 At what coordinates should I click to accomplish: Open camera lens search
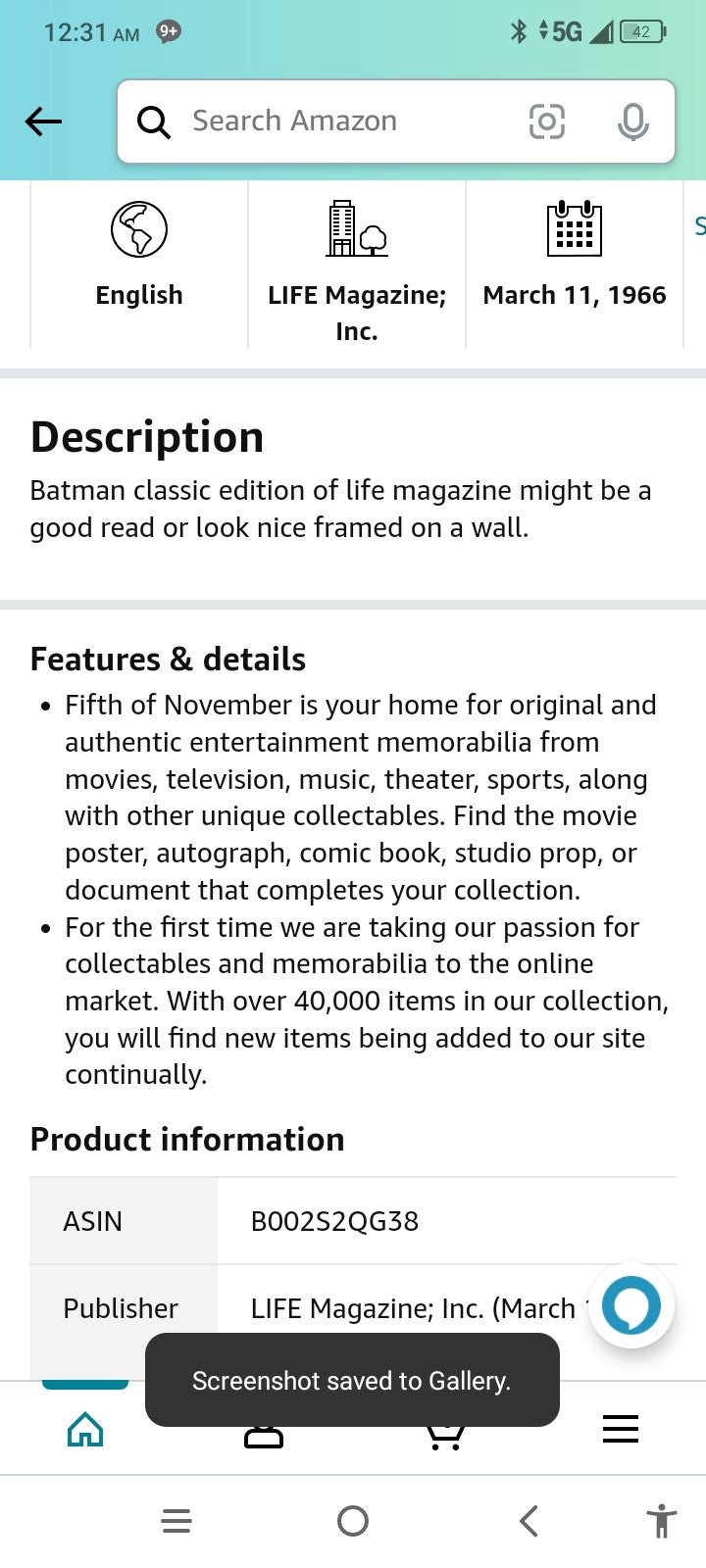click(x=546, y=122)
